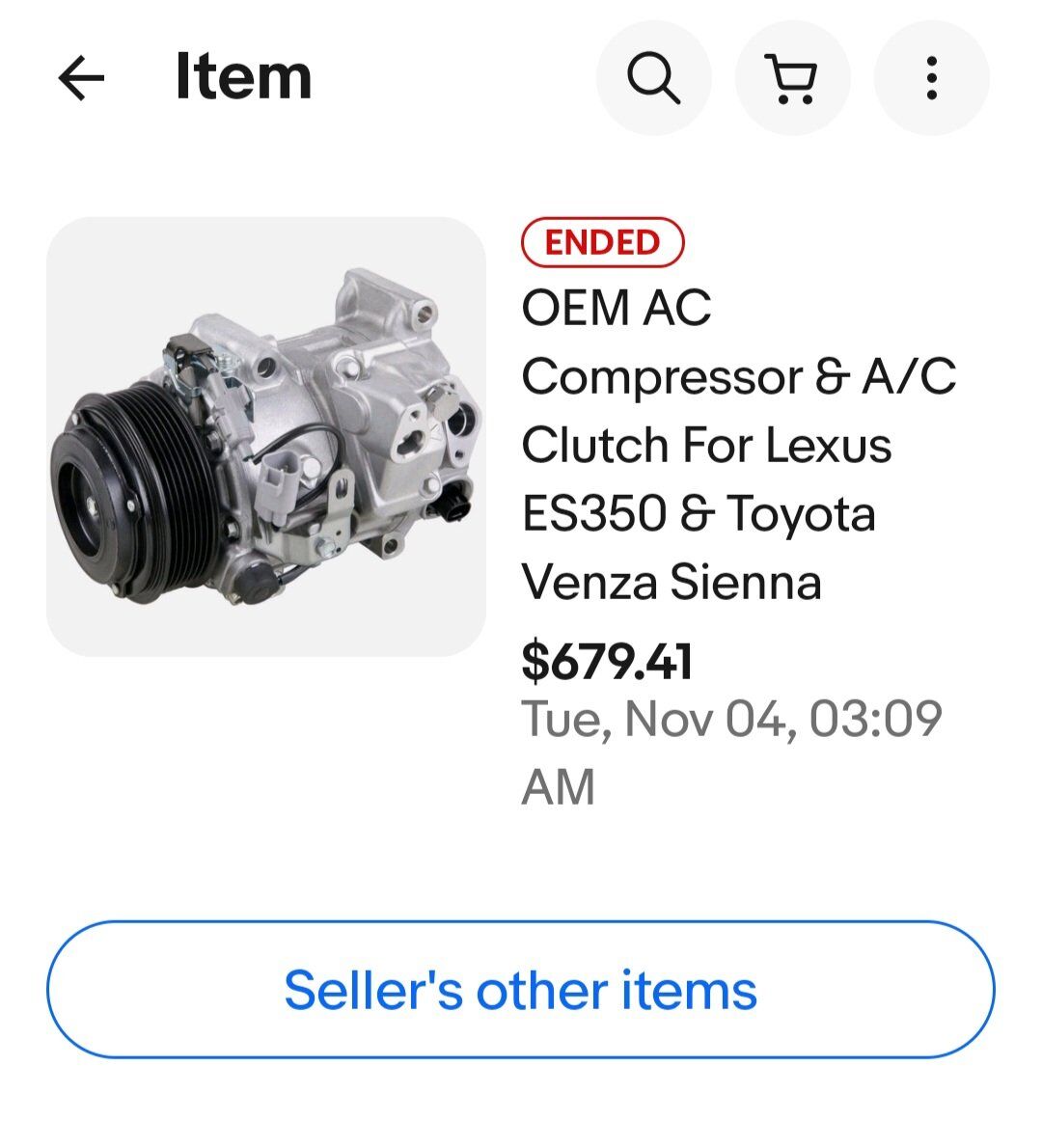This screenshot has width=1042, height=1148.
Task: View the shopping cart
Action: 792,78
